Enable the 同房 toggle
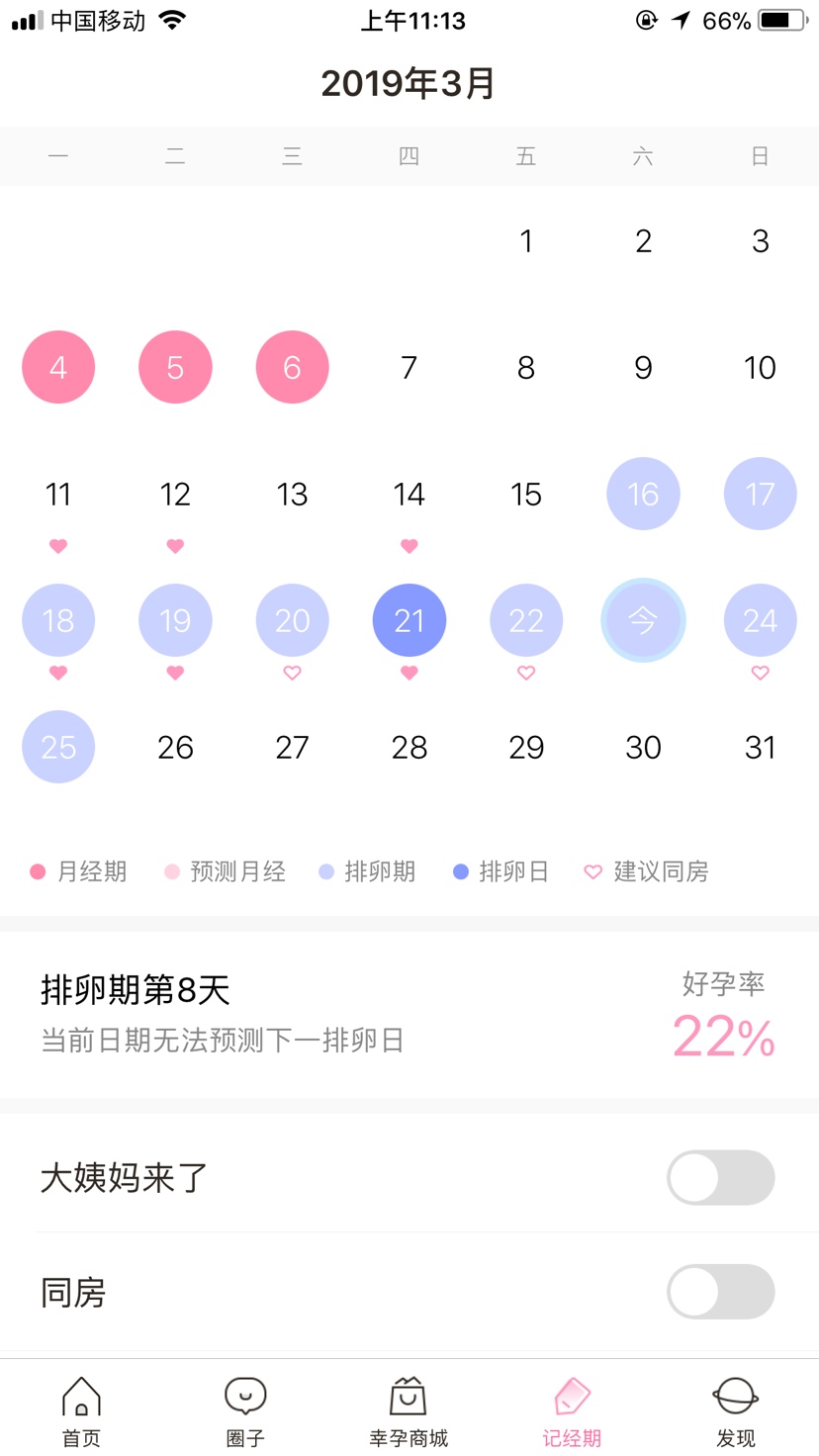The height and width of the screenshot is (1456, 819). click(x=720, y=1291)
